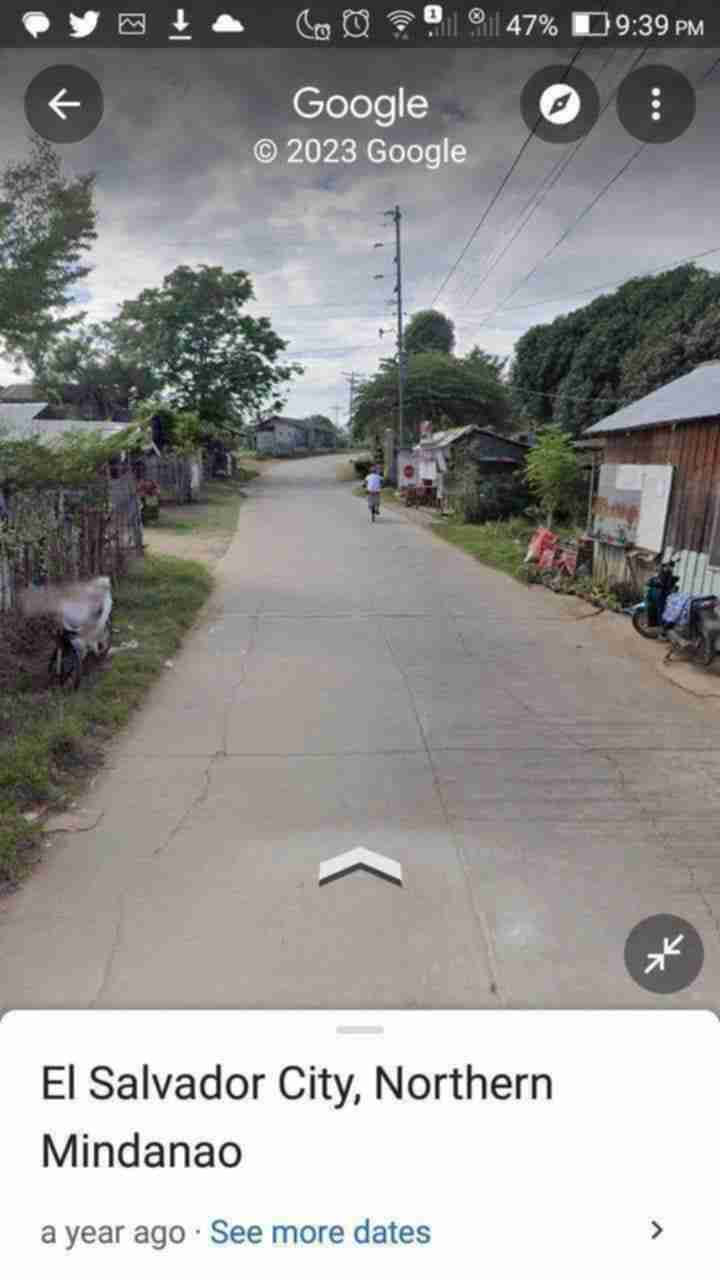Tap the compass icon
This screenshot has width=720, height=1280.
click(560, 103)
